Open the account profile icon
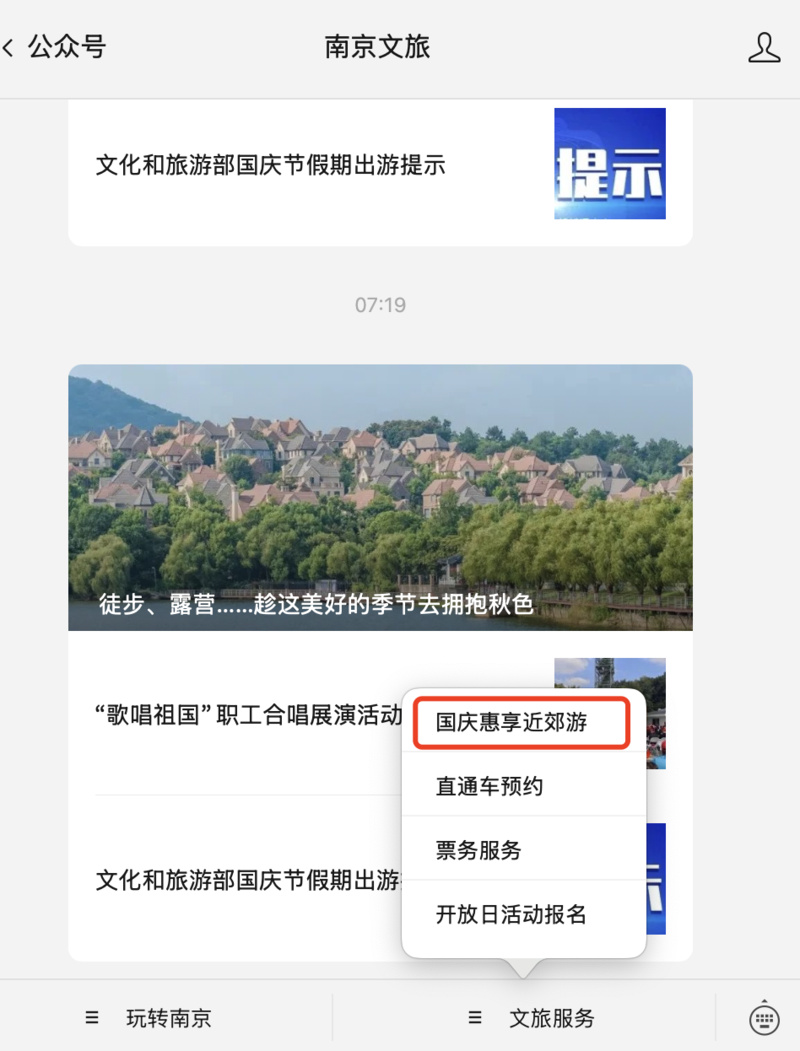This screenshot has height=1051, width=800. (764, 47)
